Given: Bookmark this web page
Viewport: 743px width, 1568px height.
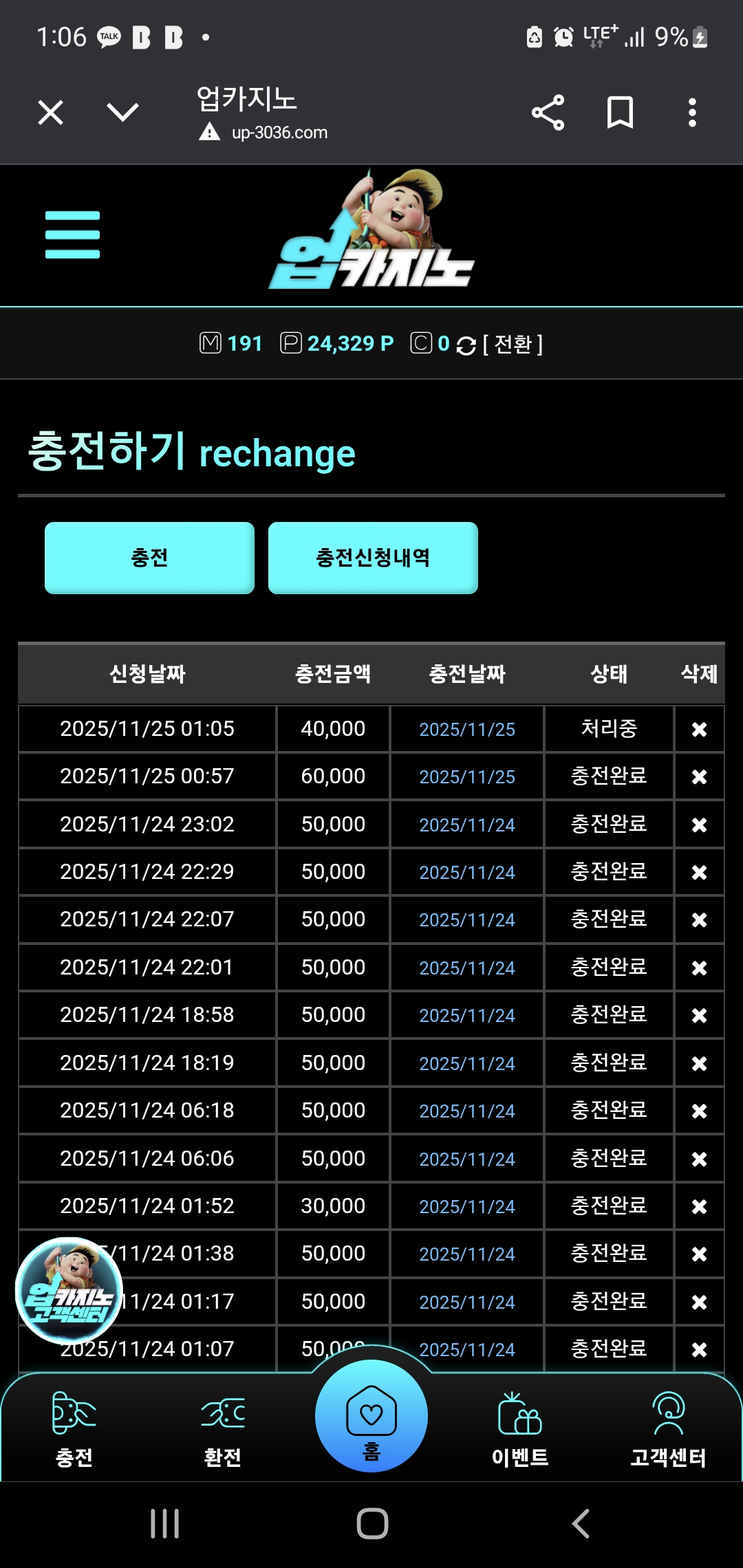Looking at the screenshot, I should click(x=620, y=113).
